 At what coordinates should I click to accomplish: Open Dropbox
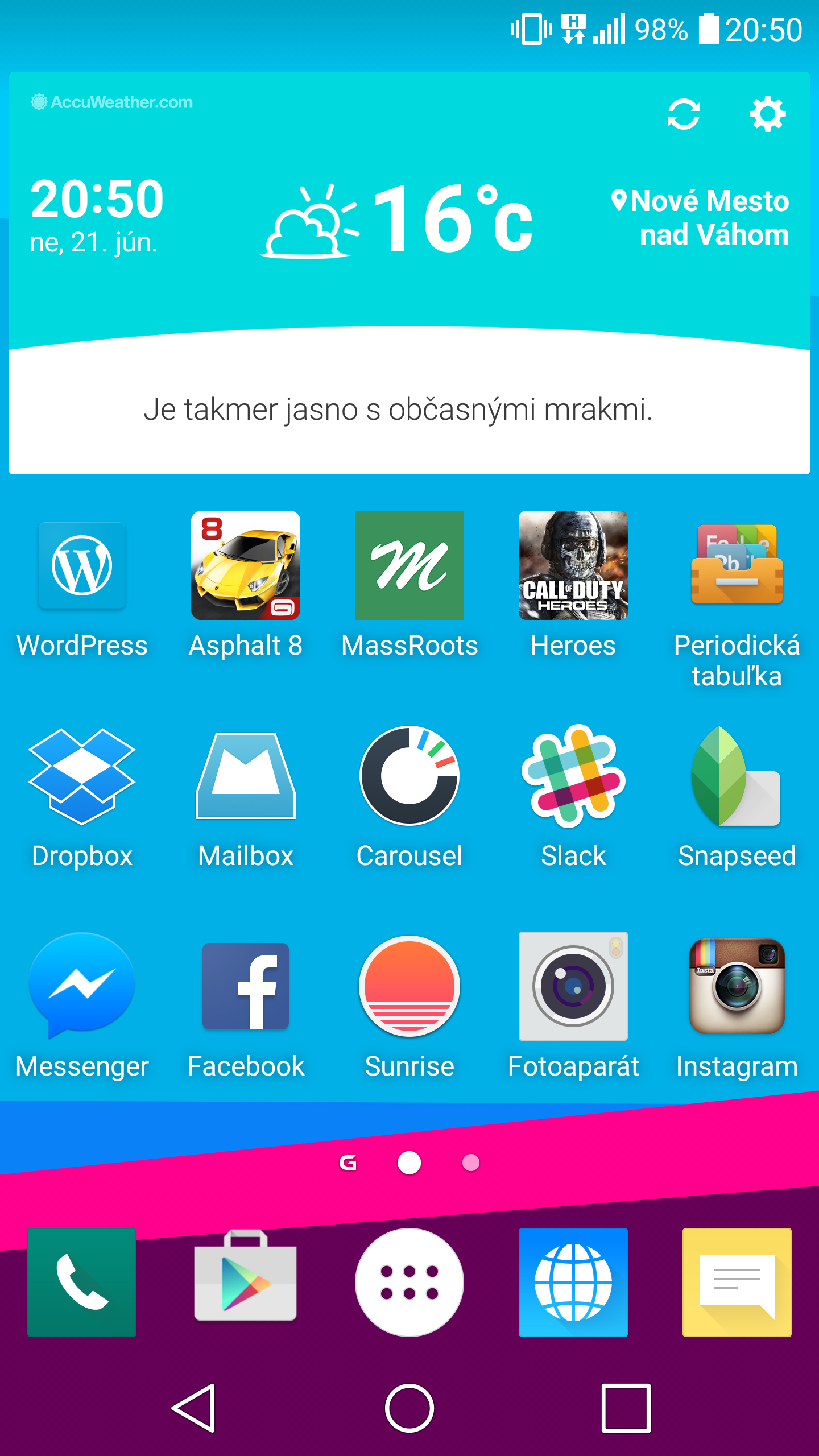pyautogui.click(x=82, y=776)
